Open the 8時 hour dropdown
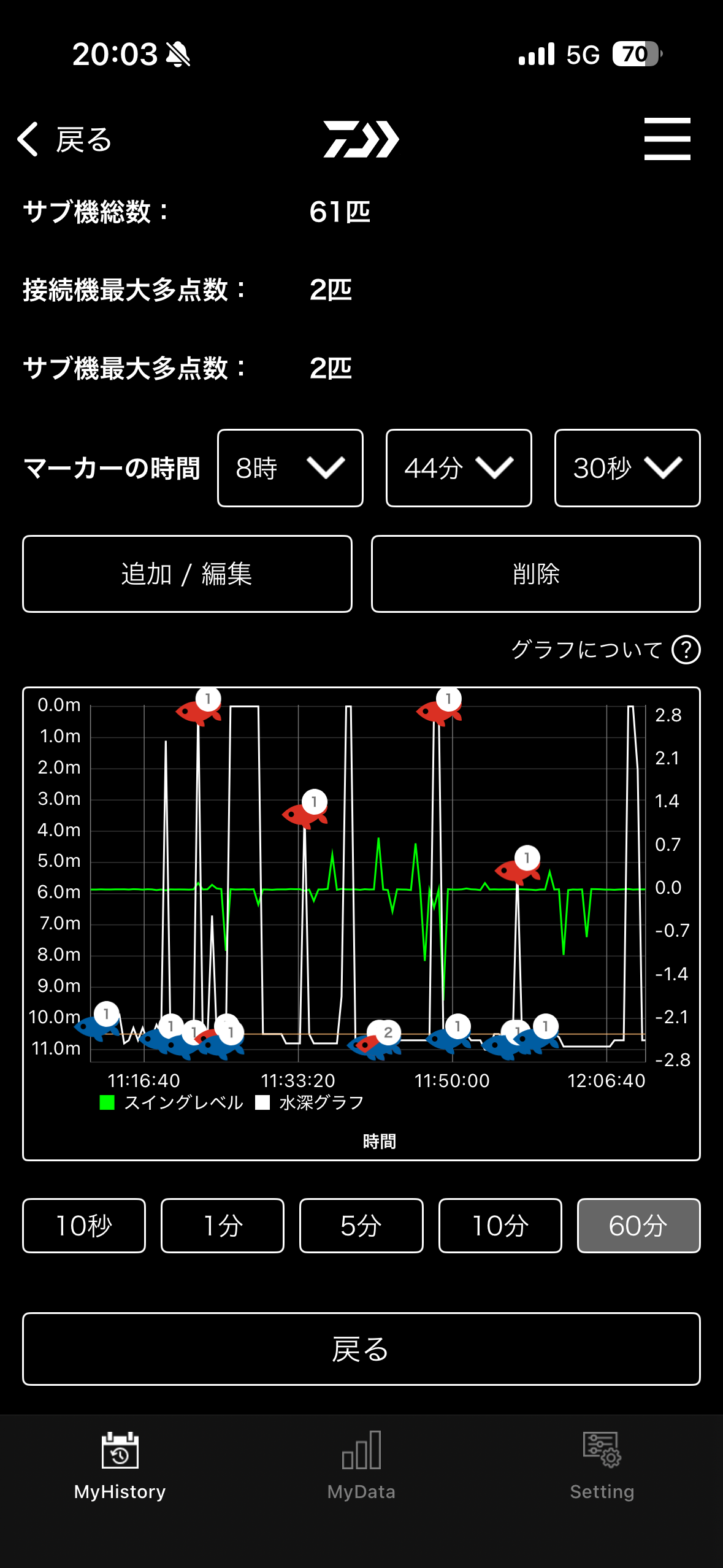The image size is (723, 1568). (x=289, y=468)
